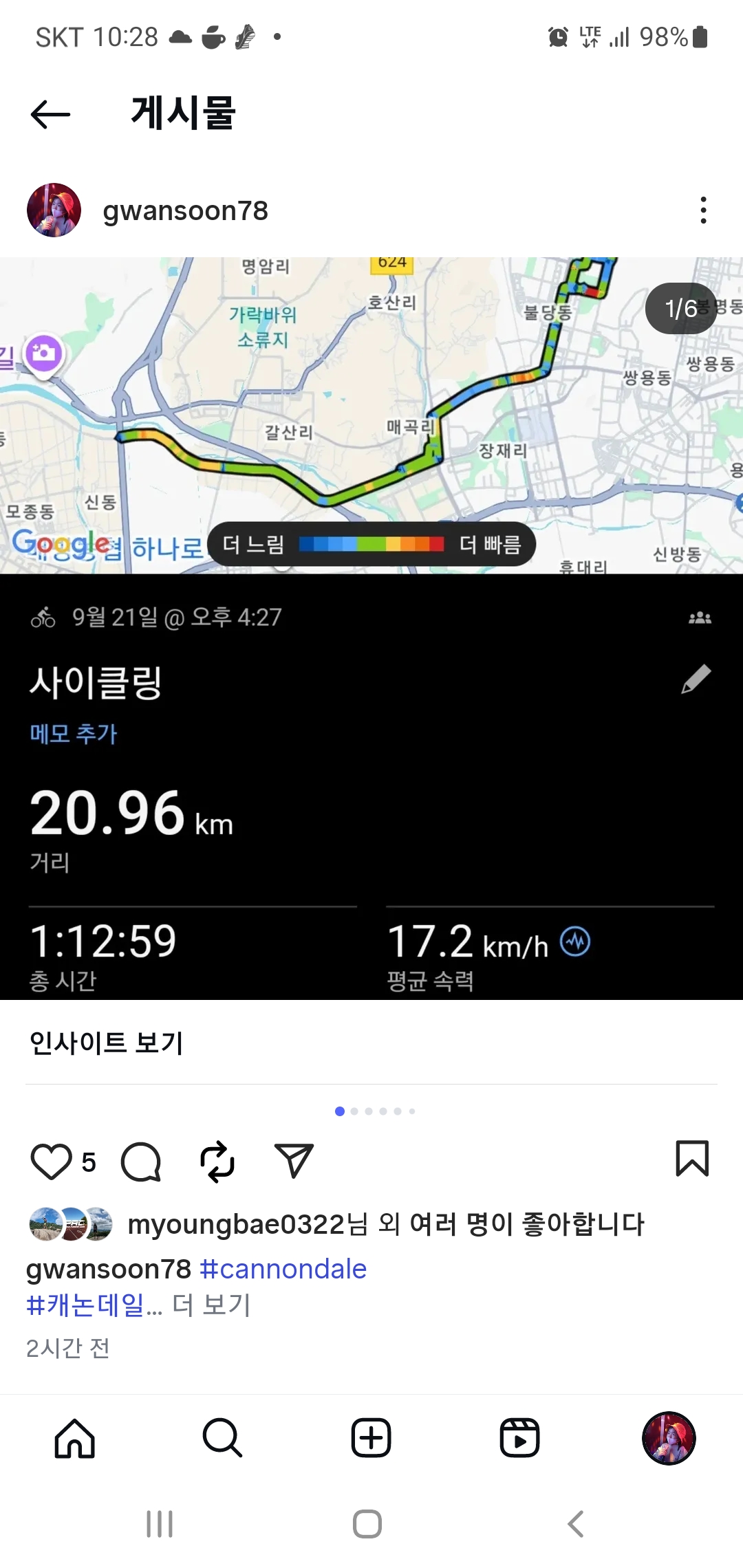Image resolution: width=743 pixels, height=1568 pixels.
Task: View insights via 인사이트 보기
Action: click(107, 1043)
